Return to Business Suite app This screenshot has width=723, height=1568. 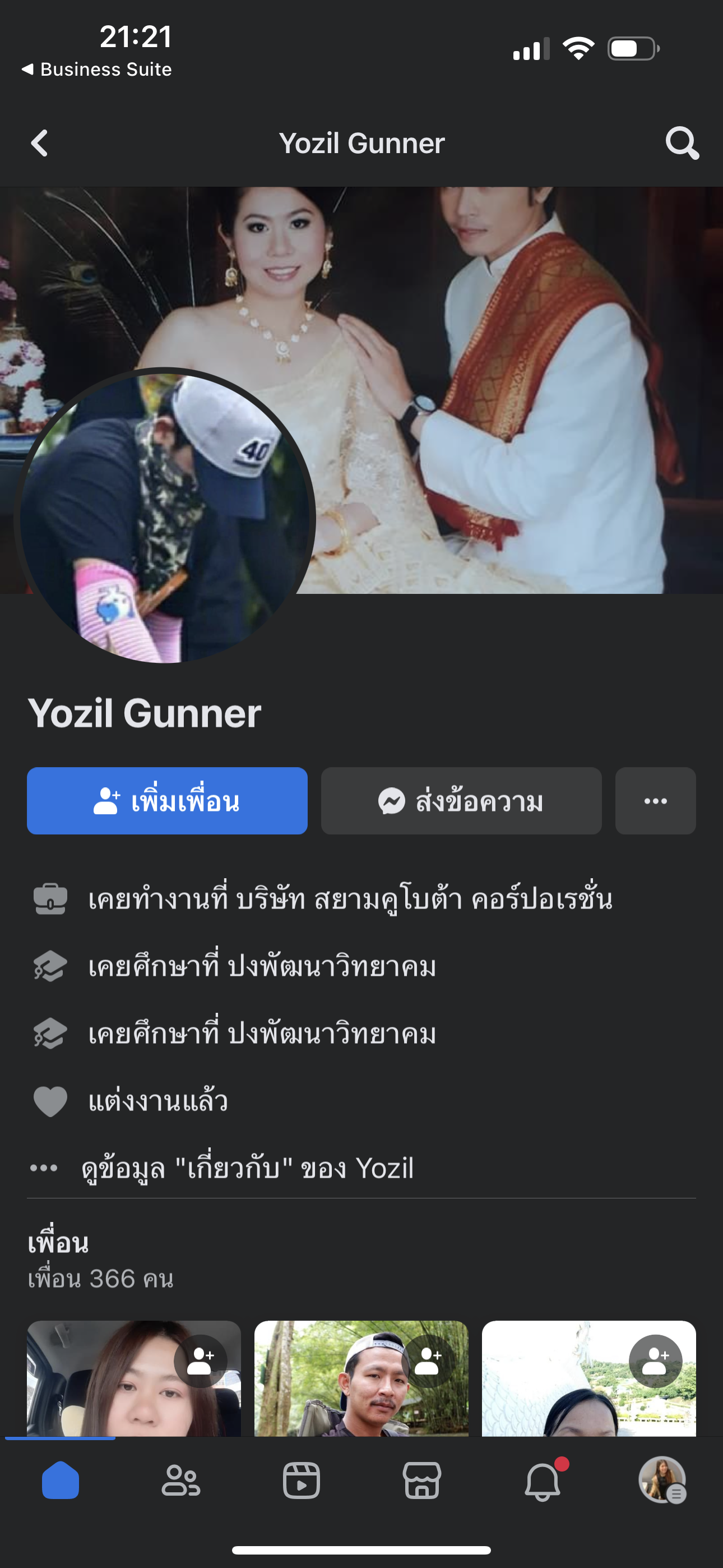[x=98, y=70]
